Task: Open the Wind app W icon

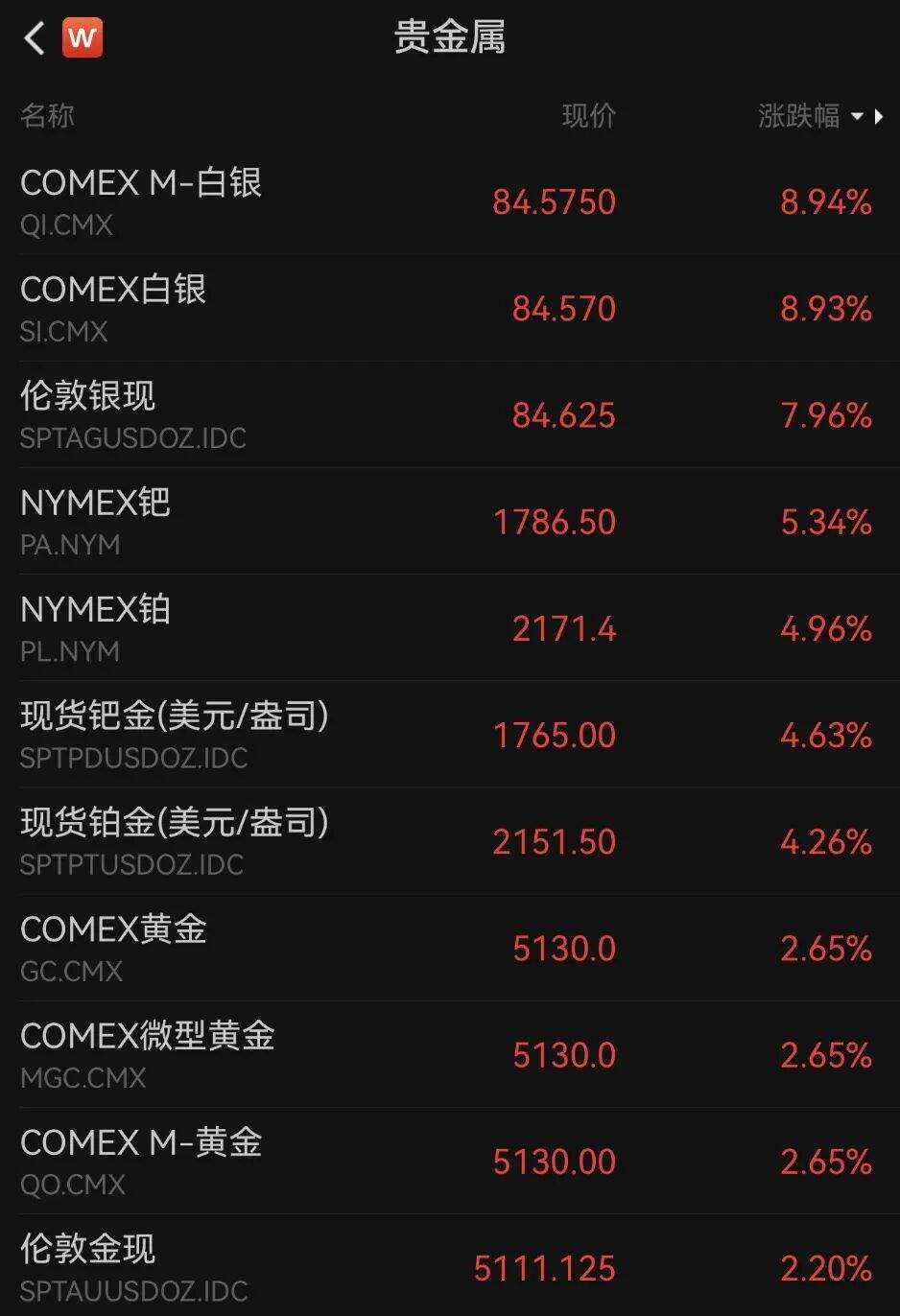Action: [x=83, y=38]
